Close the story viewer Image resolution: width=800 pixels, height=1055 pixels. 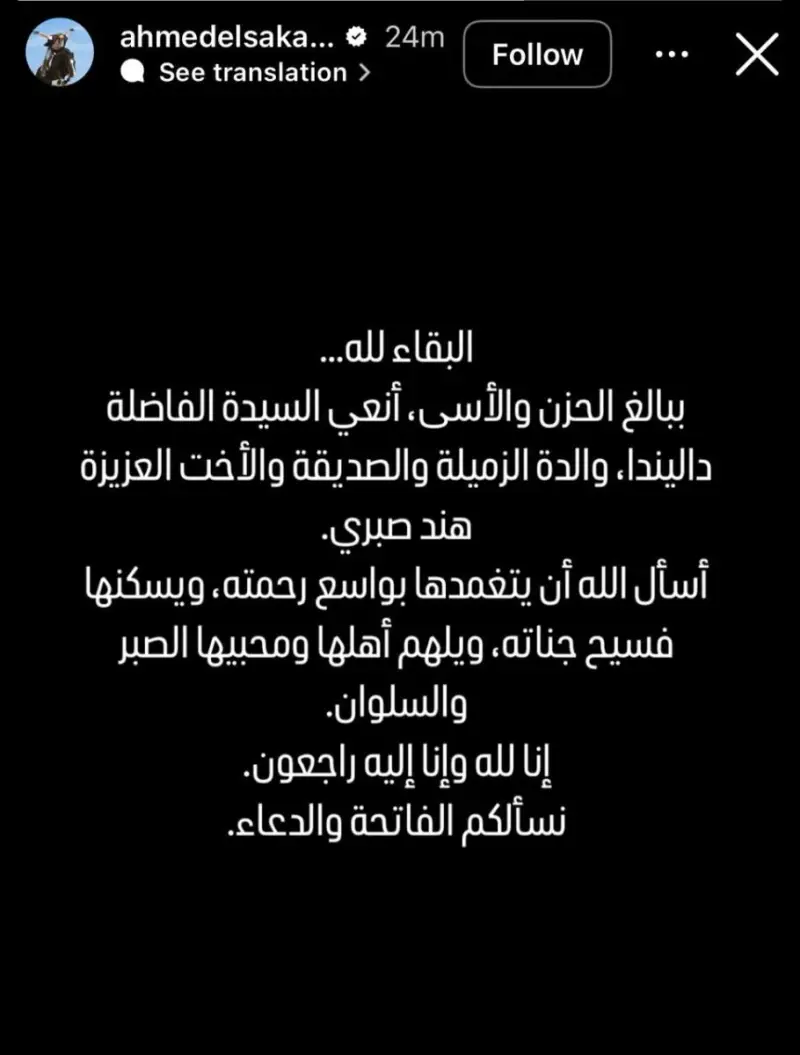pos(756,54)
